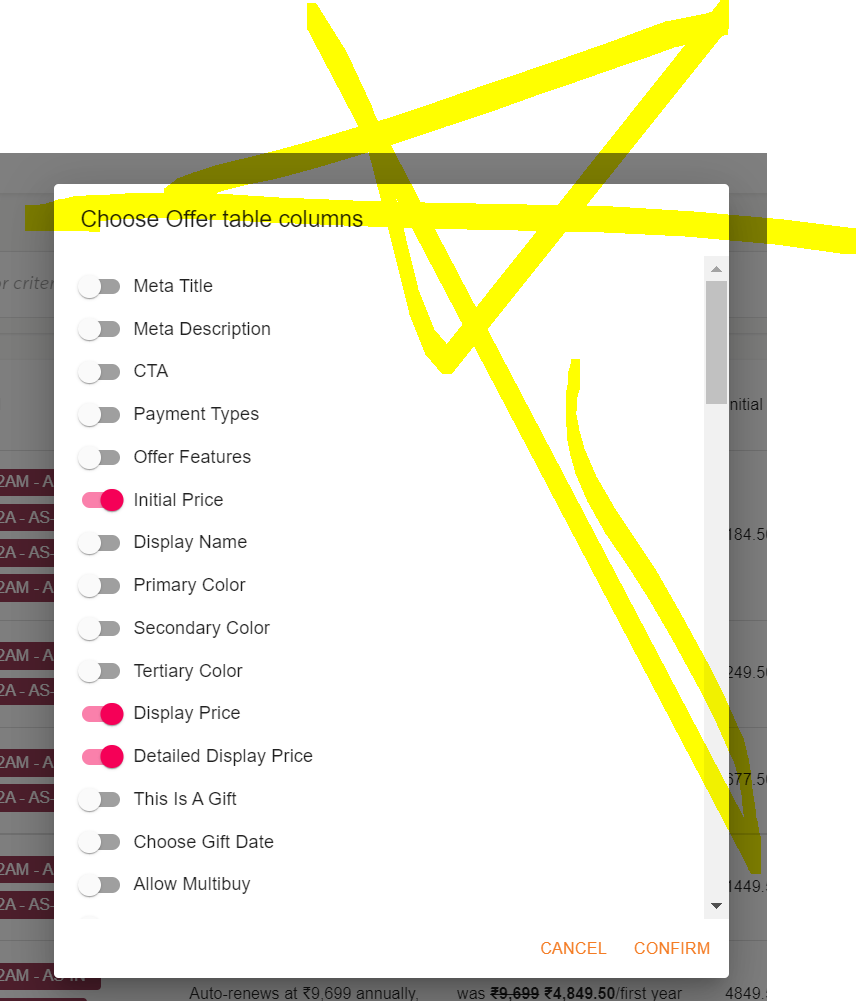Screen dimensions: 856x1001
Task: Switch on Offer Features column
Action: coord(99,457)
